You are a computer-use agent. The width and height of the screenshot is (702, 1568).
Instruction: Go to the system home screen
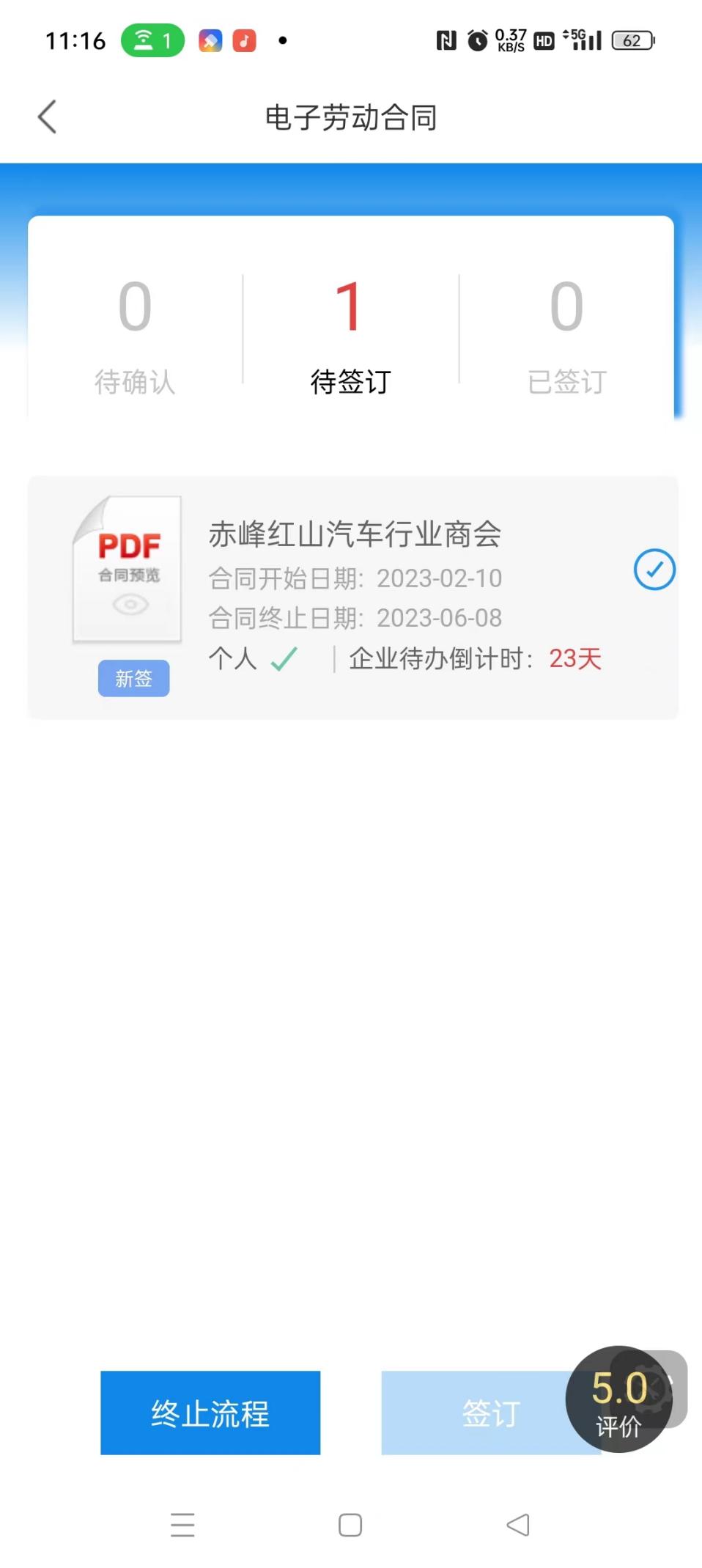(350, 1525)
